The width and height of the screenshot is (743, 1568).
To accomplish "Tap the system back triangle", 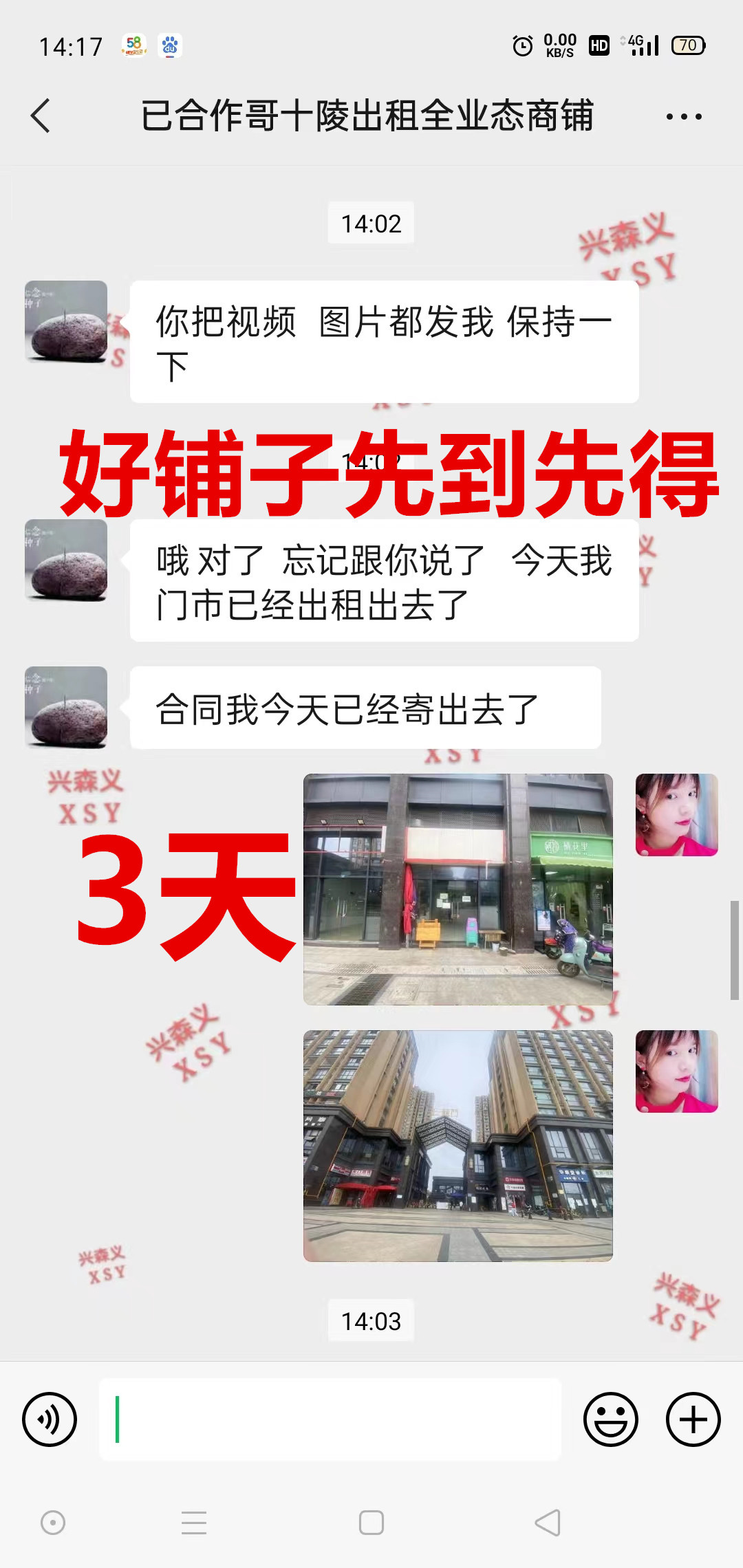I will (x=548, y=1523).
